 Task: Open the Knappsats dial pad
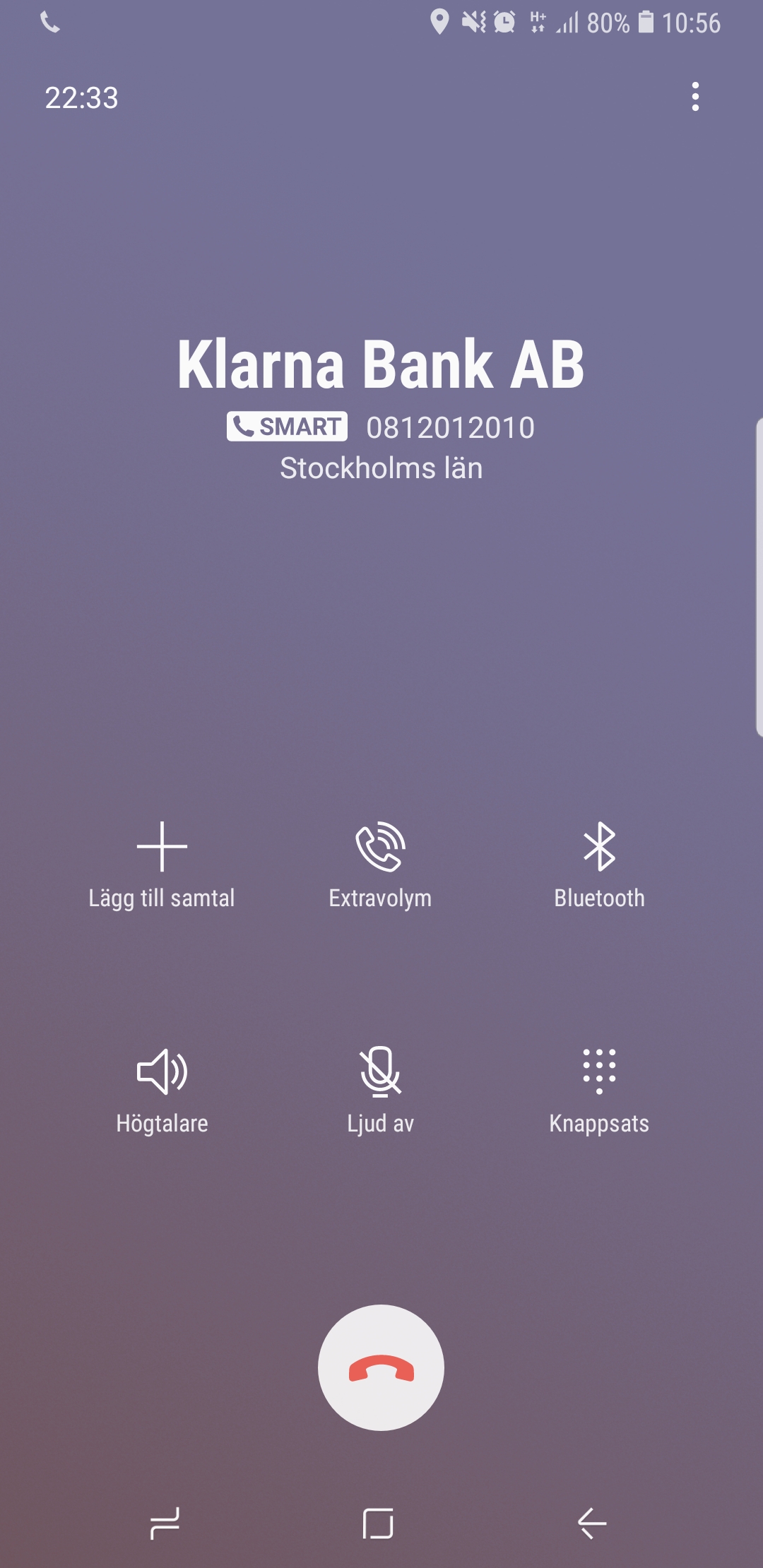(x=599, y=1089)
